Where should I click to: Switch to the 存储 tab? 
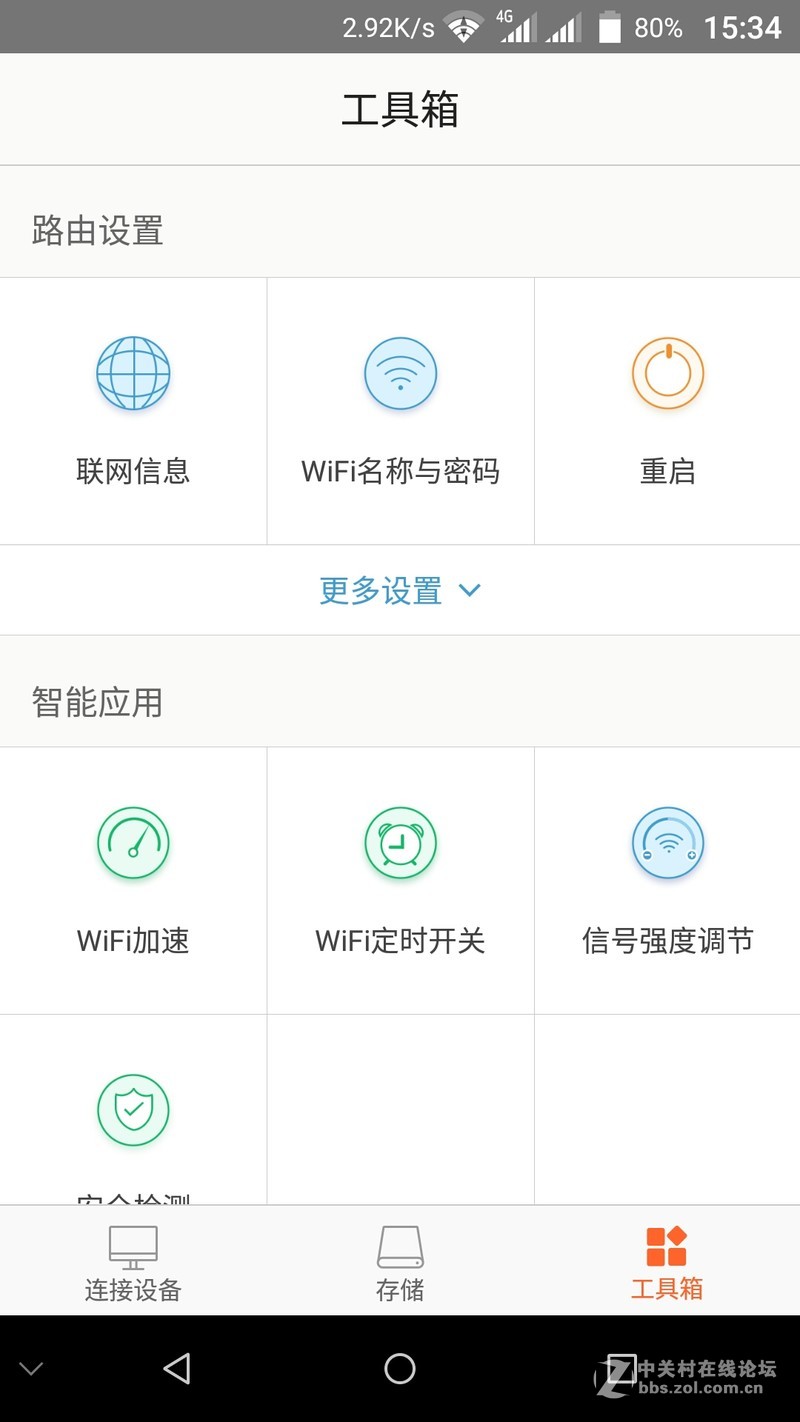tap(400, 1261)
